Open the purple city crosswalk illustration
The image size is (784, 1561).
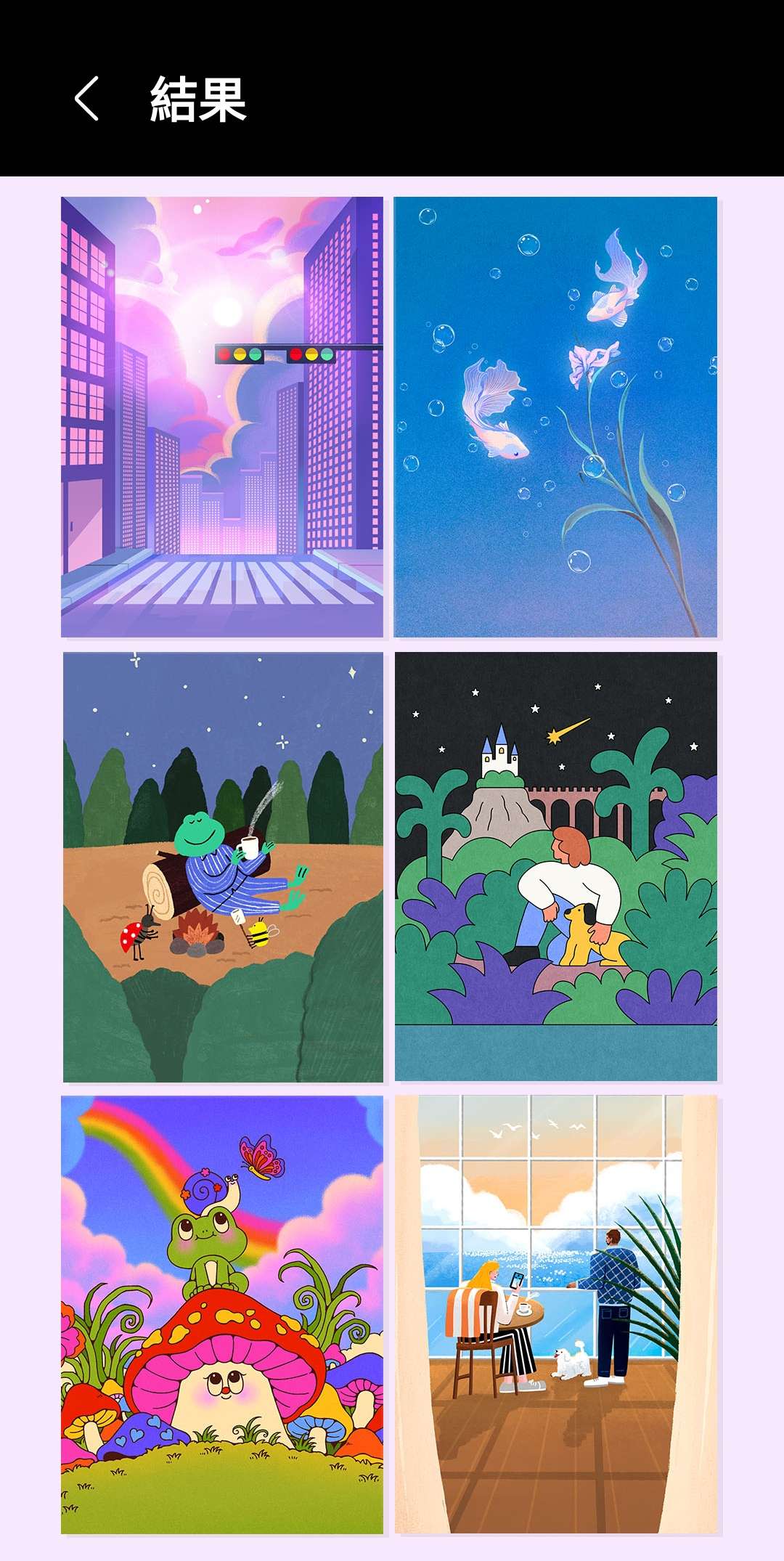point(221,417)
